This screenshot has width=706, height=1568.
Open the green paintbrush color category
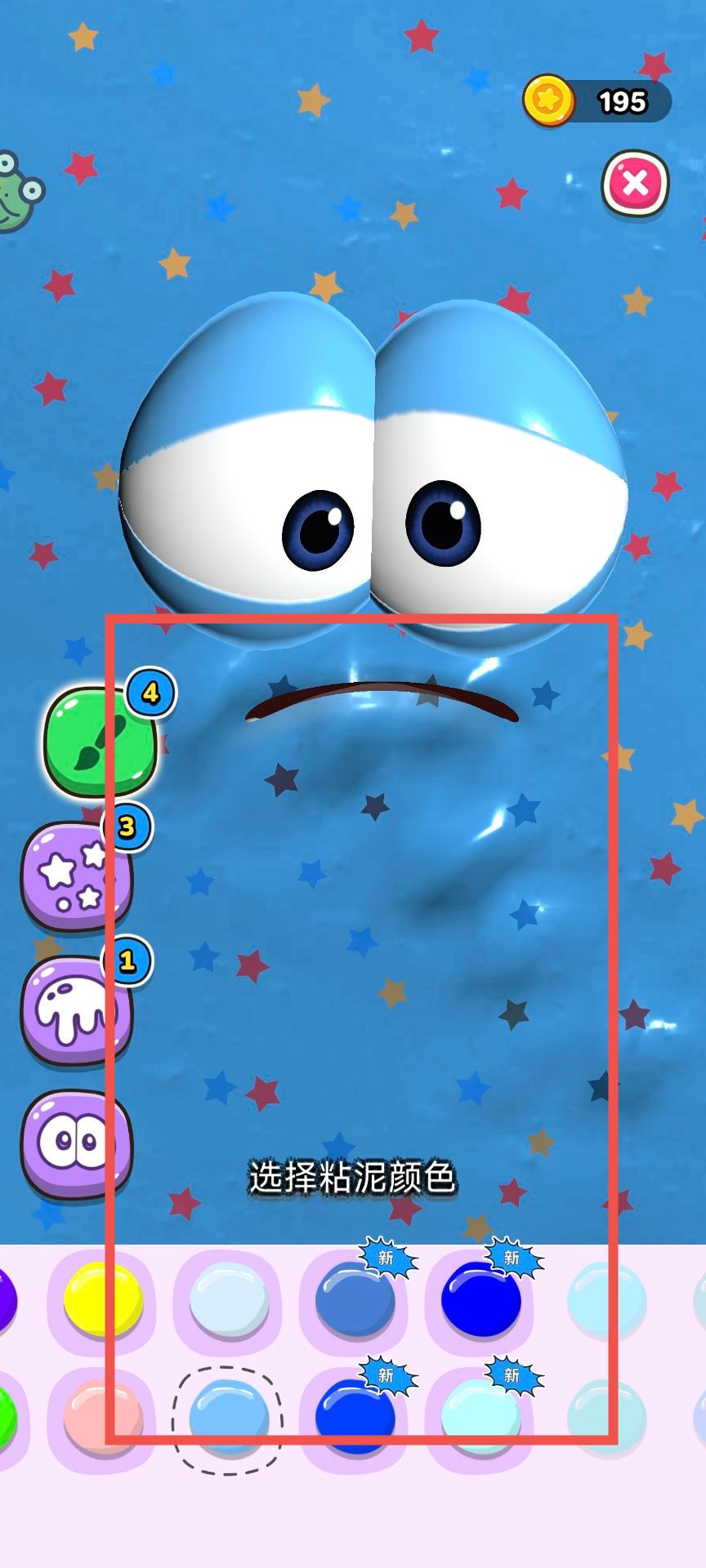[x=101, y=742]
